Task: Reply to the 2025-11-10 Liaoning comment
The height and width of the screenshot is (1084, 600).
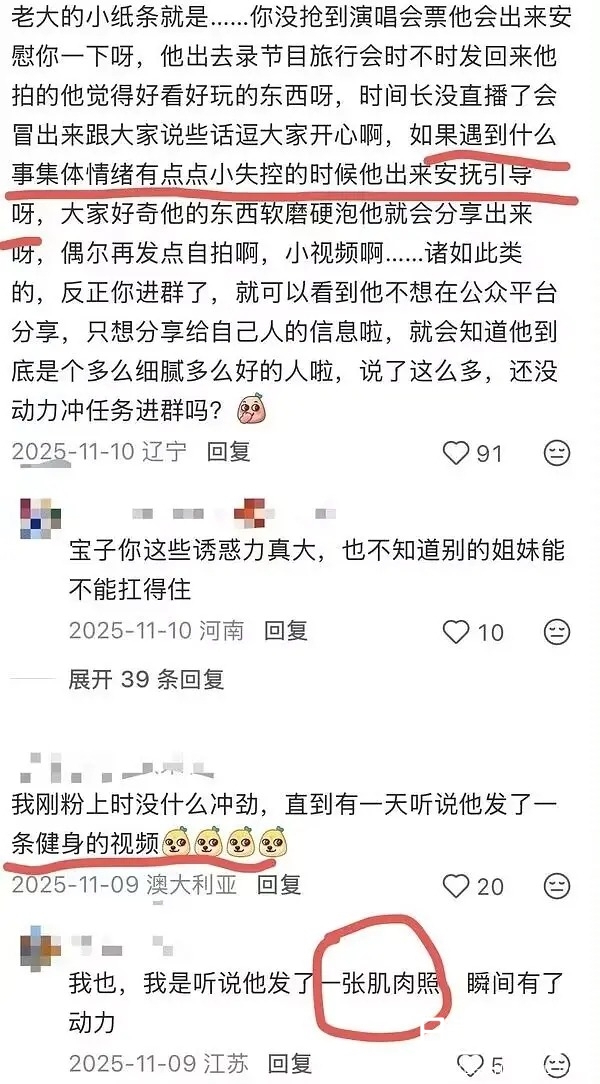Action: pyautogui.click(x=229, y=452)
